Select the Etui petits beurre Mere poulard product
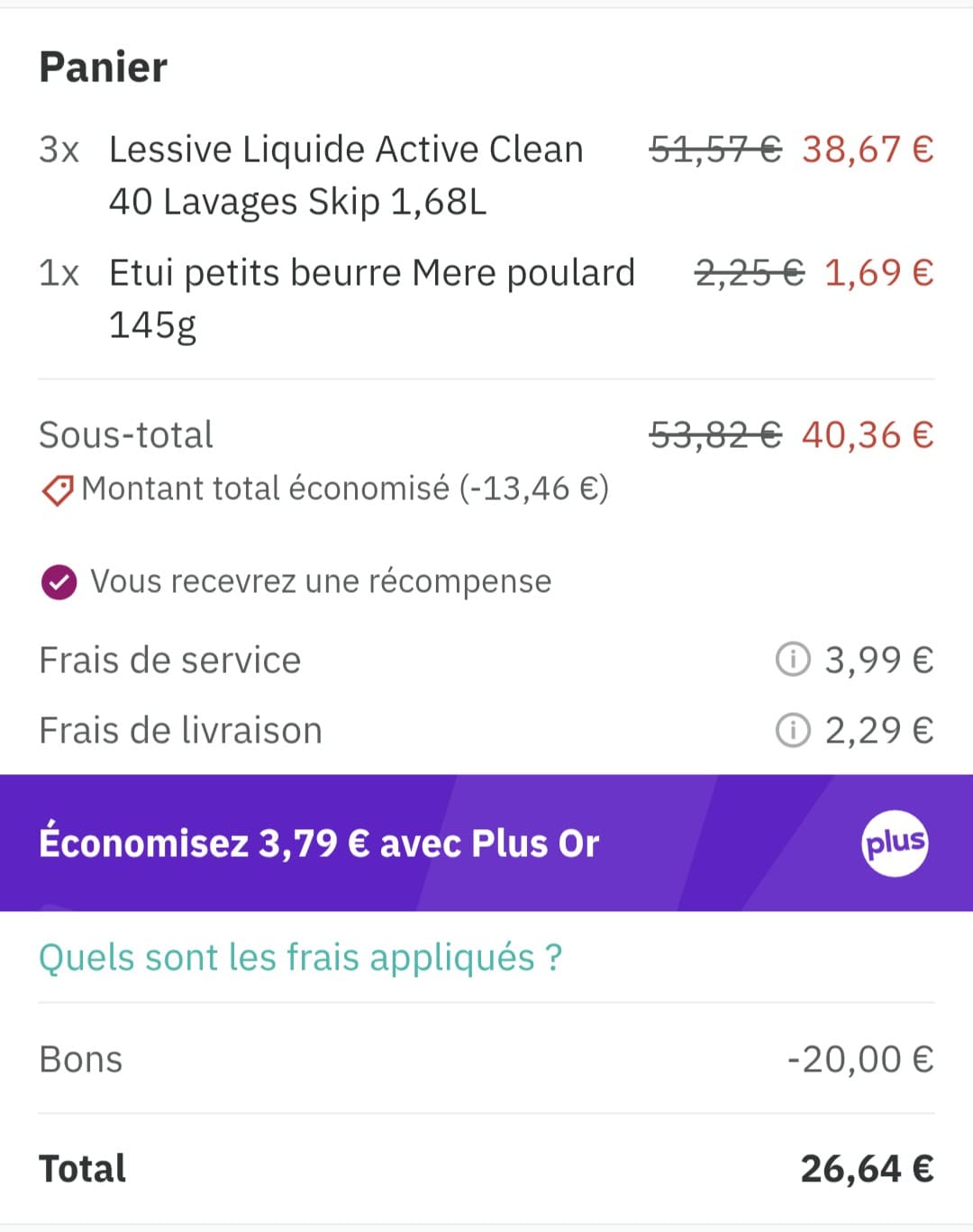 point(373,297)
